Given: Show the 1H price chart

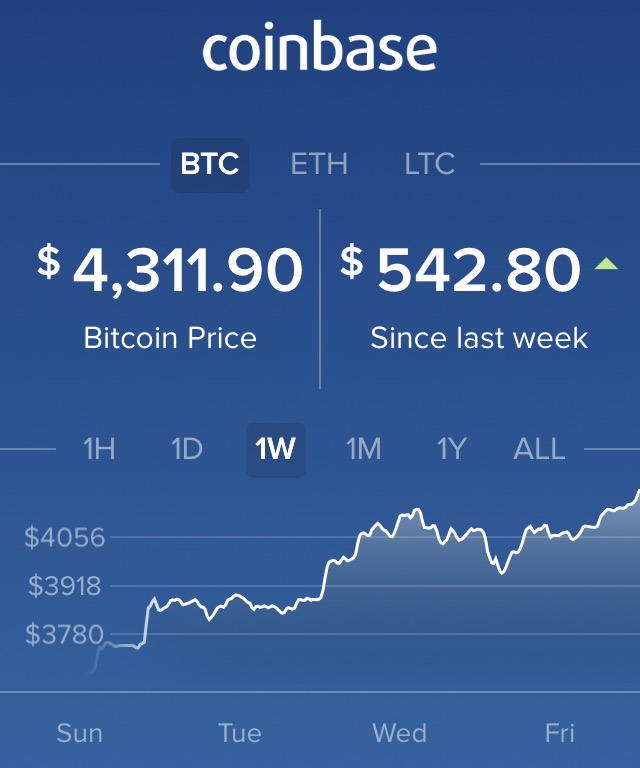Looking at the screenshot, I should tap(99, 450).
